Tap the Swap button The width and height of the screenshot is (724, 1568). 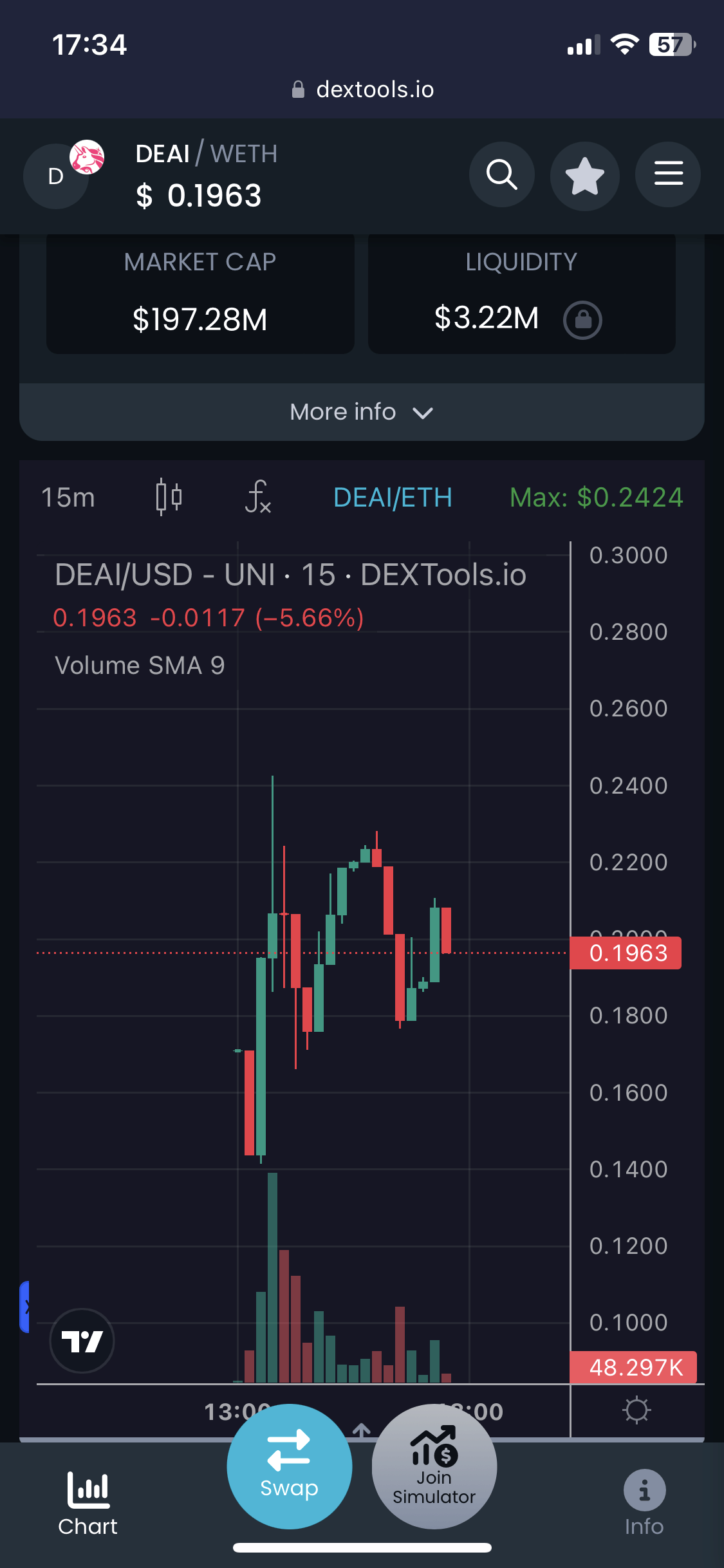290,1466
